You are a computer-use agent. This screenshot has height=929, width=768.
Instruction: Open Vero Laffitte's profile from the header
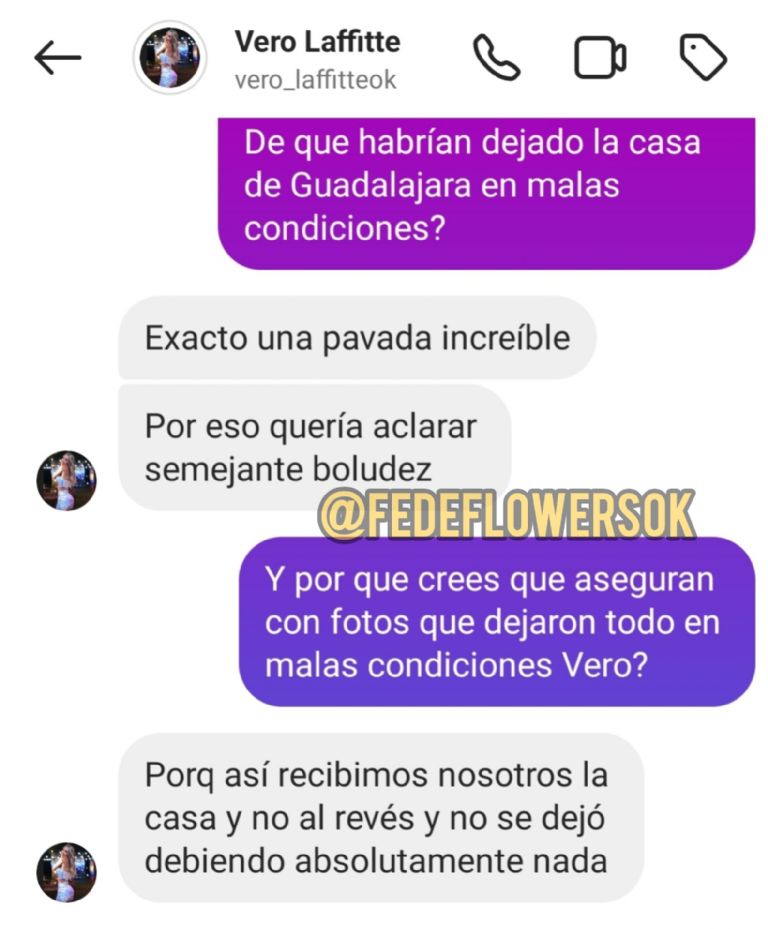[x=316, y=59]
